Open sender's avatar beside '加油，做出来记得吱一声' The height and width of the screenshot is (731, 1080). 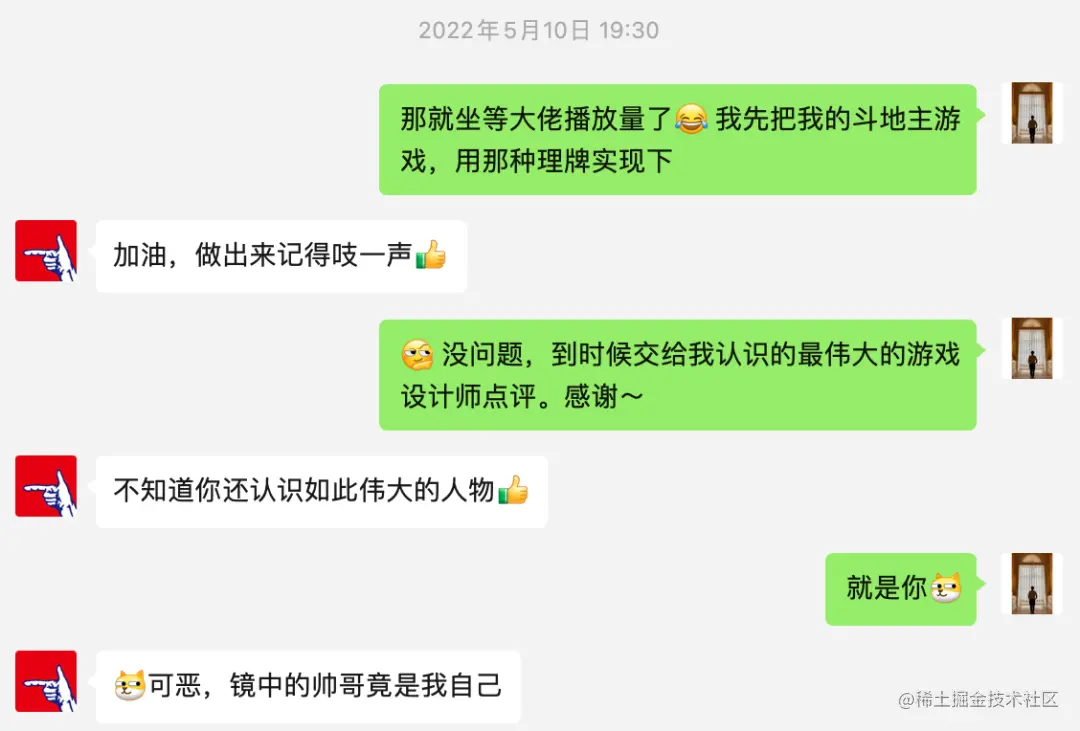point(46,251)
